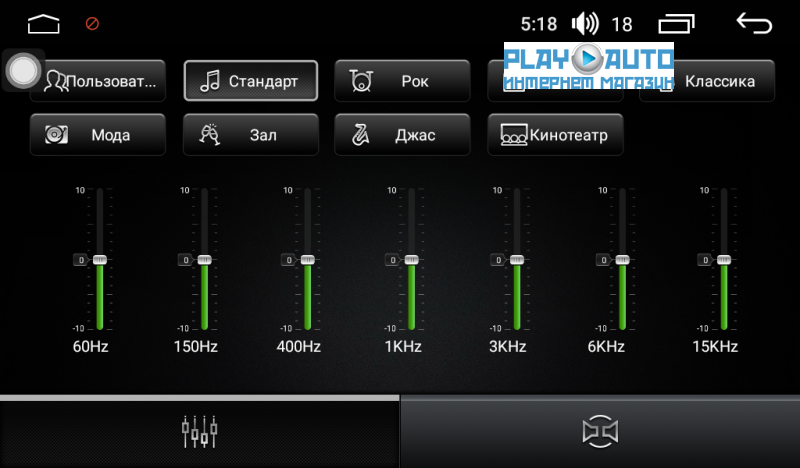800x468 pixels.
Task: Tap the 400Hz band slider
Action: point(308,260)
